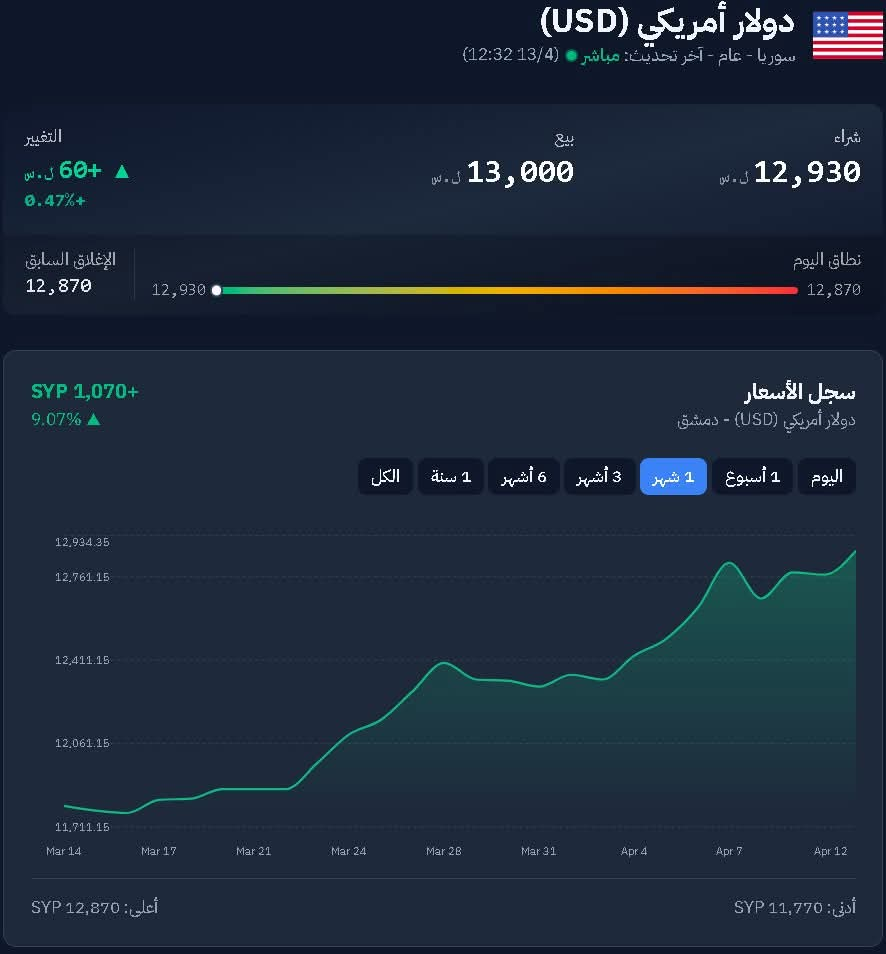Screen dimensions: 886x954
Task: Switch chart to 6 أشهر
Action: tap(523, 477)
